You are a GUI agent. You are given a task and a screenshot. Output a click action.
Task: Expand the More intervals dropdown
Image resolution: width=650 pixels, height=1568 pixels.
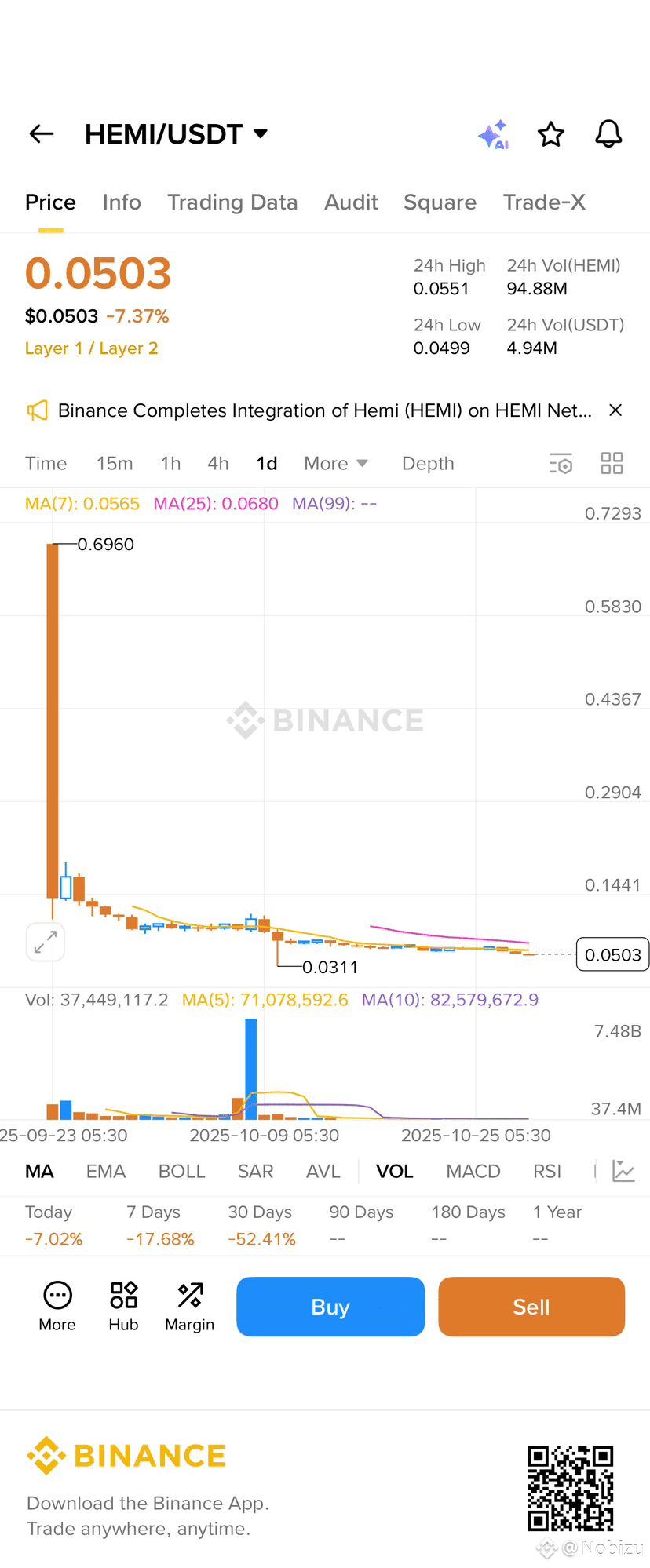[336, 464]
